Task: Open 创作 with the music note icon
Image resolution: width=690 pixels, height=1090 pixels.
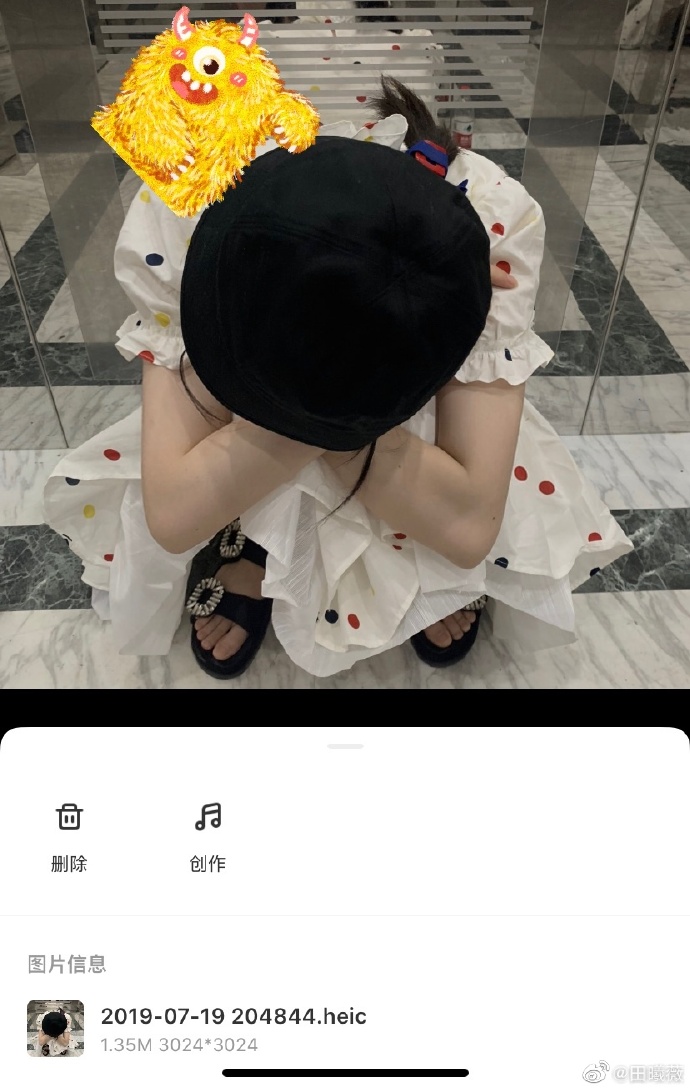Action: coord(208,817)
